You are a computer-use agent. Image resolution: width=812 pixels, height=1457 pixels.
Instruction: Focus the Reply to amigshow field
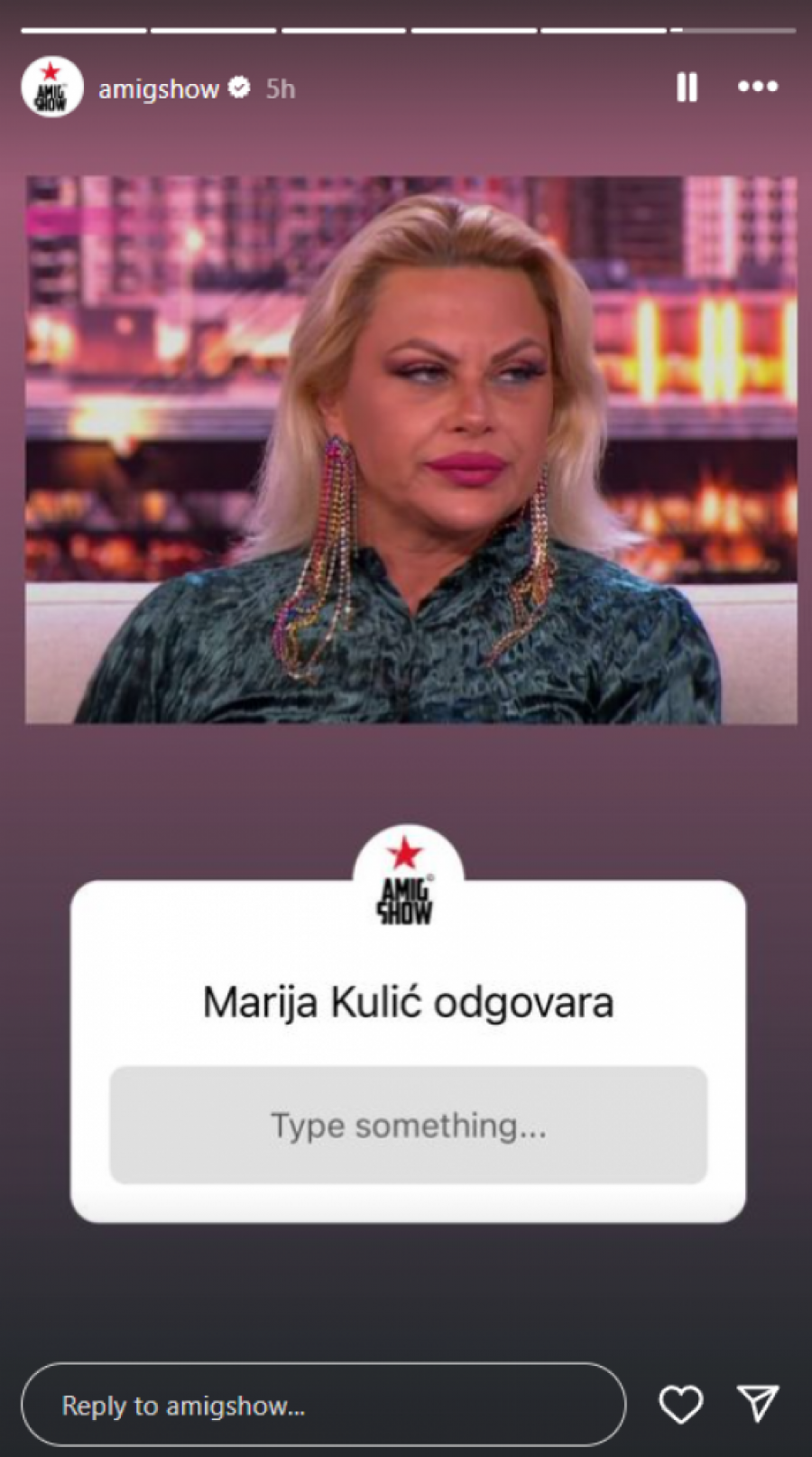pyautogui.click(x=323, y=1405)
